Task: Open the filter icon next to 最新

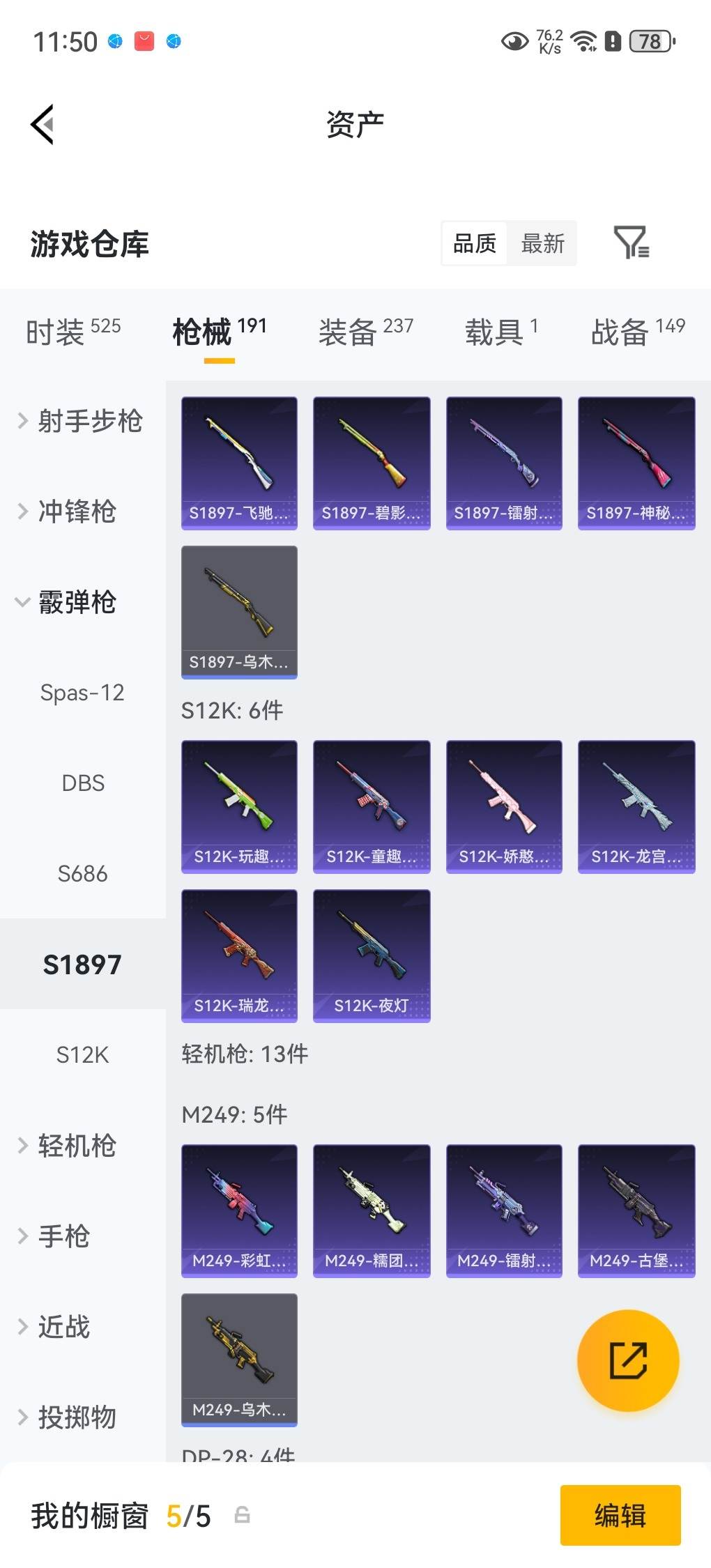Action: click(631, 243)
